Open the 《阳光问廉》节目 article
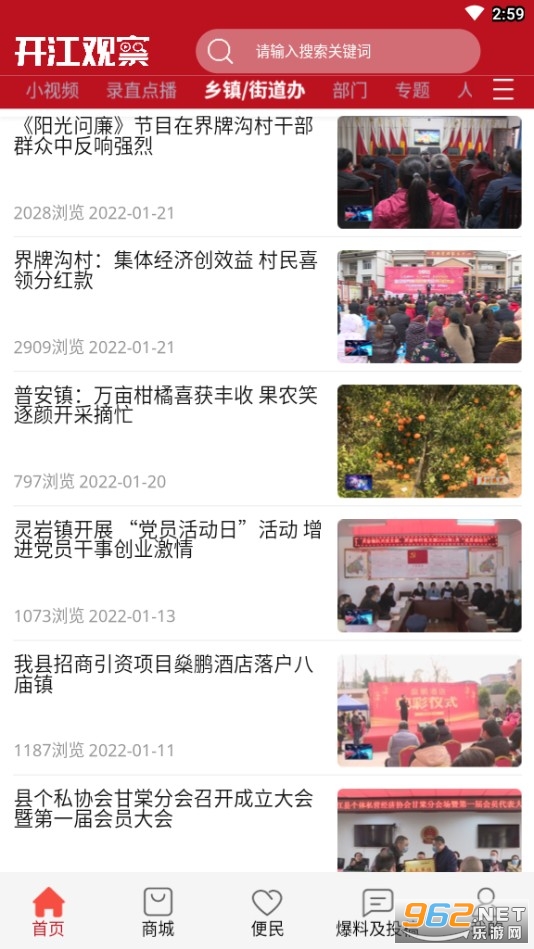Screen dimensions: 534x949 [x=267, y=172]
